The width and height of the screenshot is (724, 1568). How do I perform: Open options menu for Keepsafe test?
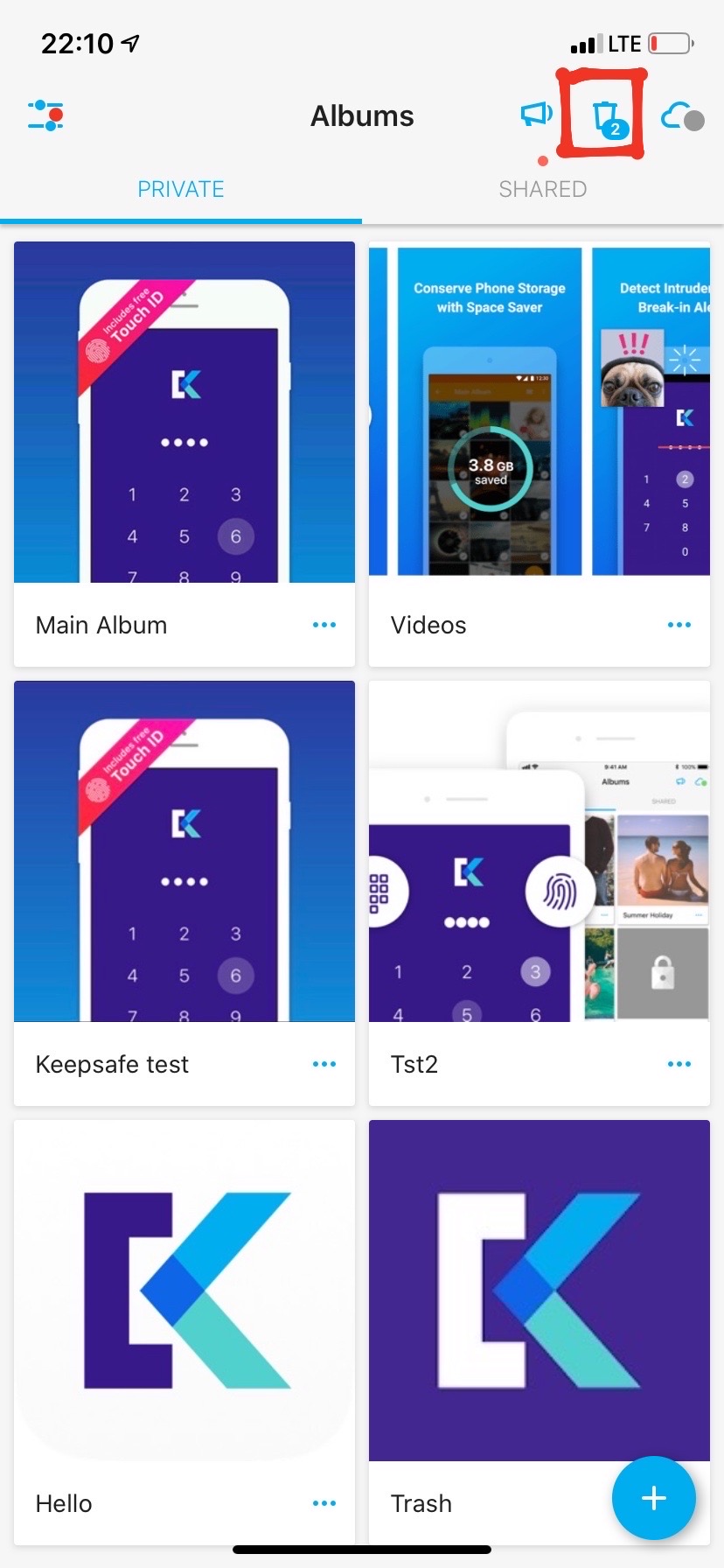[324, 1064]
